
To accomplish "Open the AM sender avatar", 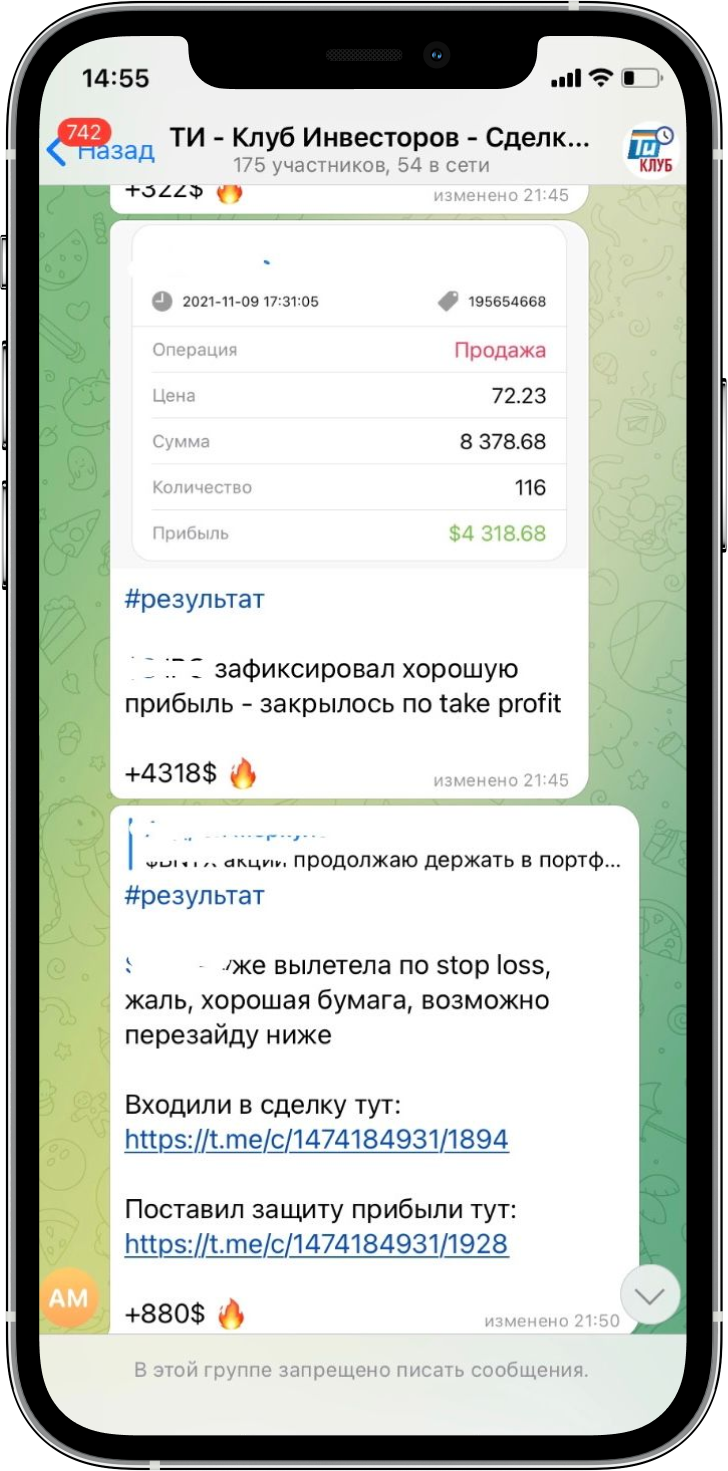I will pos(70,1298).
